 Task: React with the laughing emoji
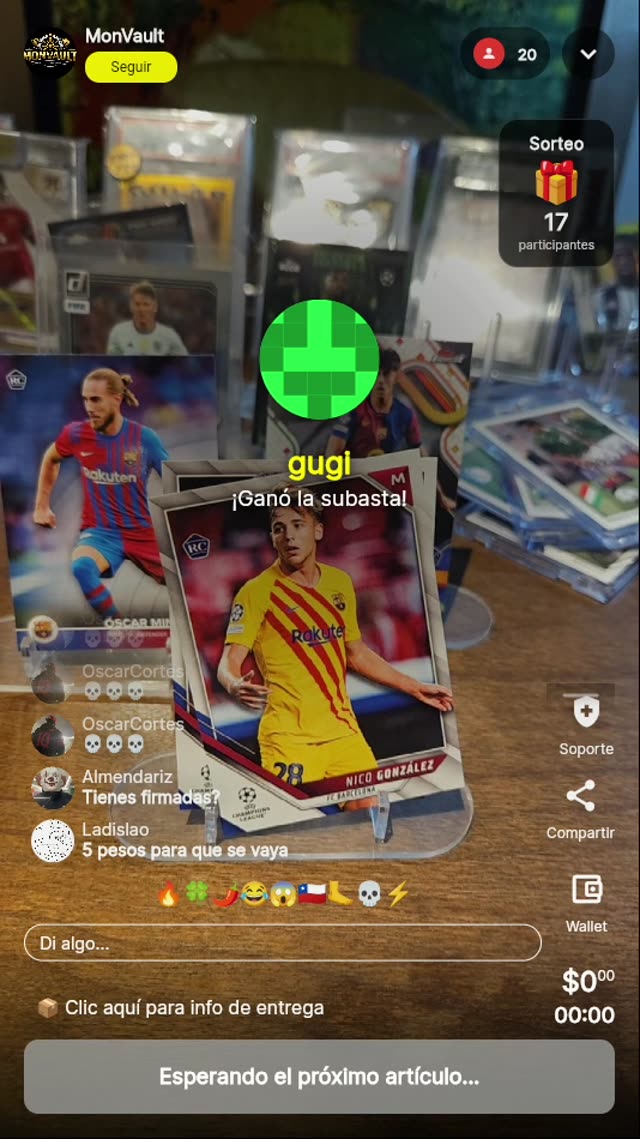tap(254, 894)
